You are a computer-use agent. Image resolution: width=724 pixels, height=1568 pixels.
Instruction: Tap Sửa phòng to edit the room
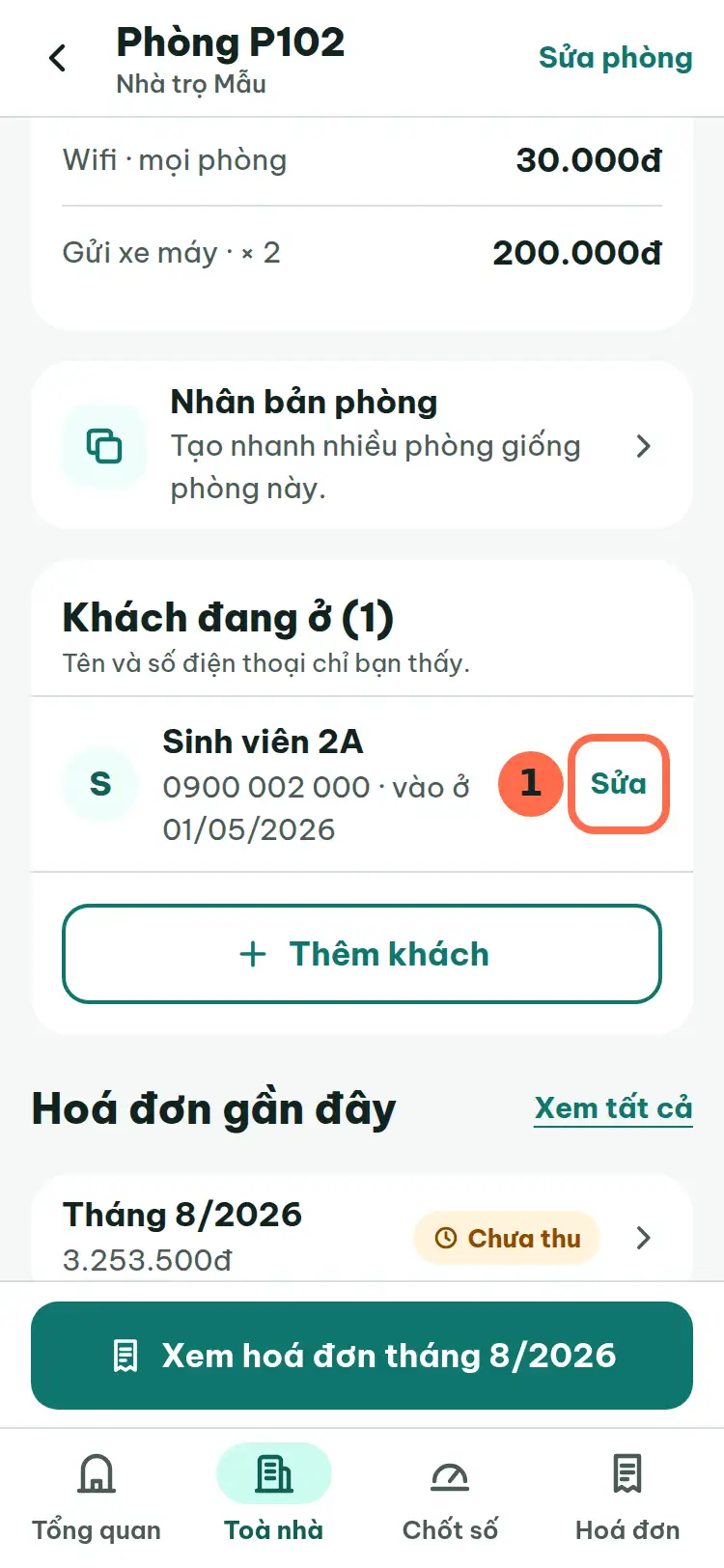tap(615, 58)
